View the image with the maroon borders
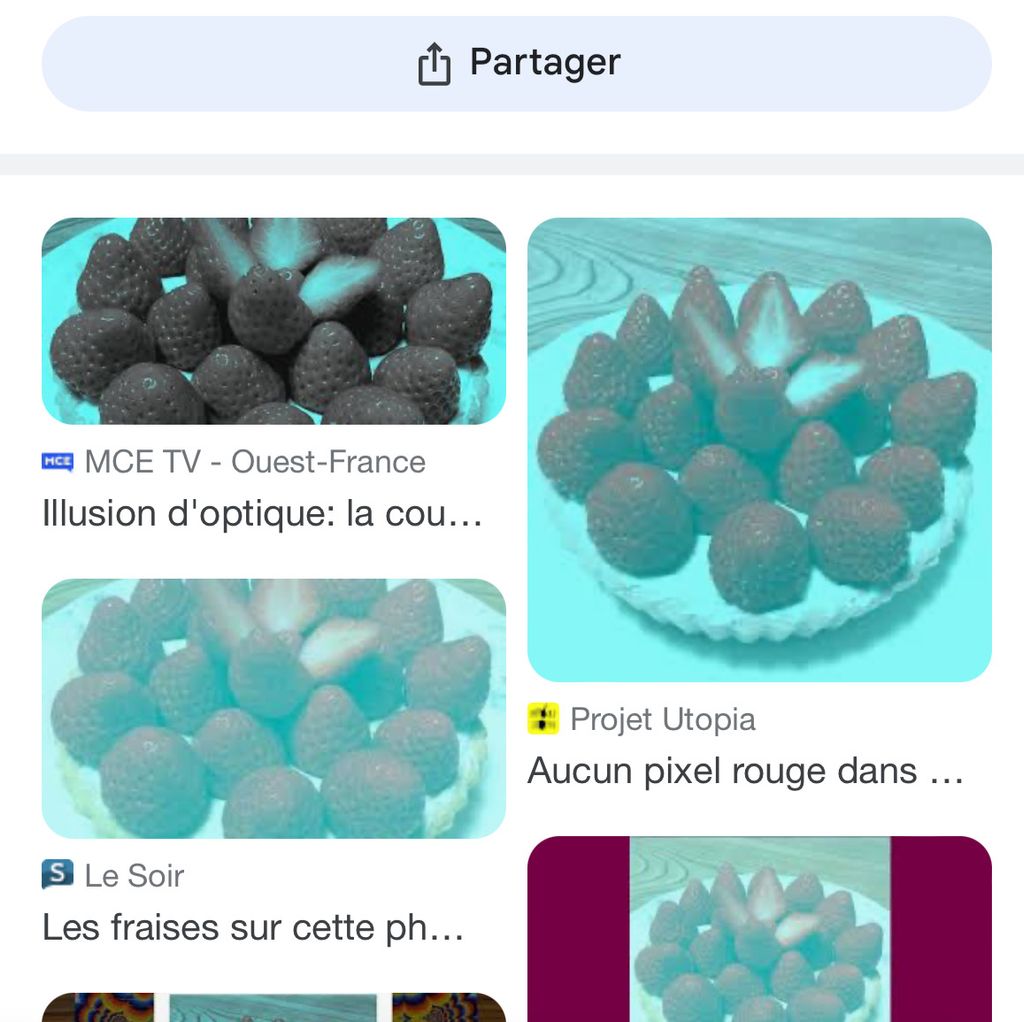The width and height of the screenshot is (1024, 1022). (x=759, y=930)
